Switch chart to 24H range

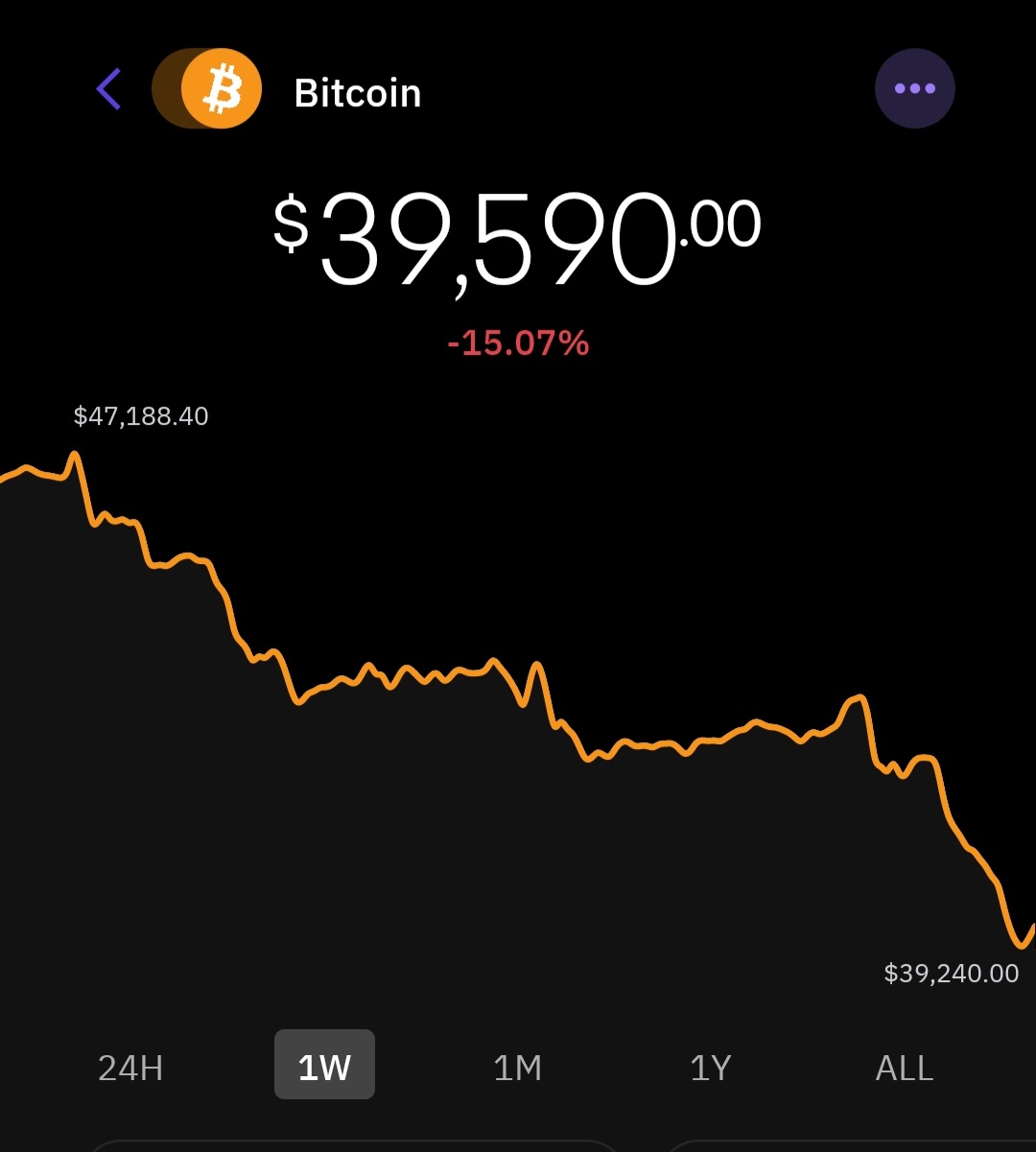130,1068
